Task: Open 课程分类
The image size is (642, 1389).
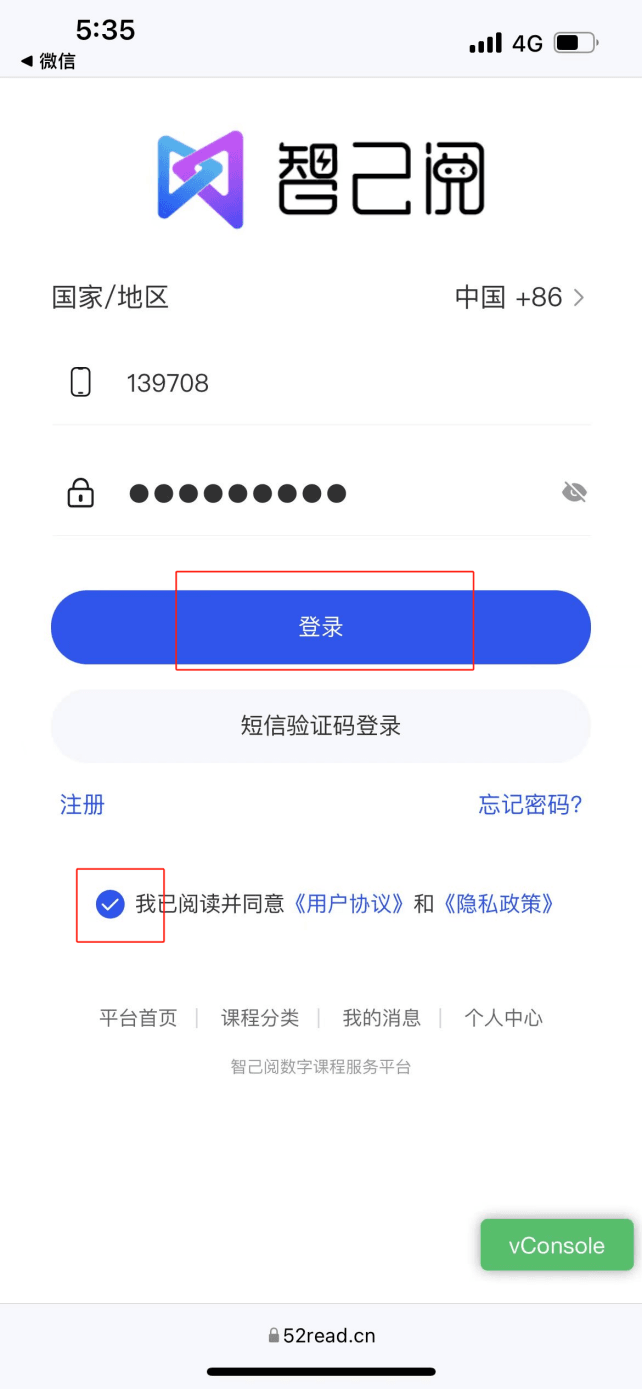Action: pos(260,1018)
